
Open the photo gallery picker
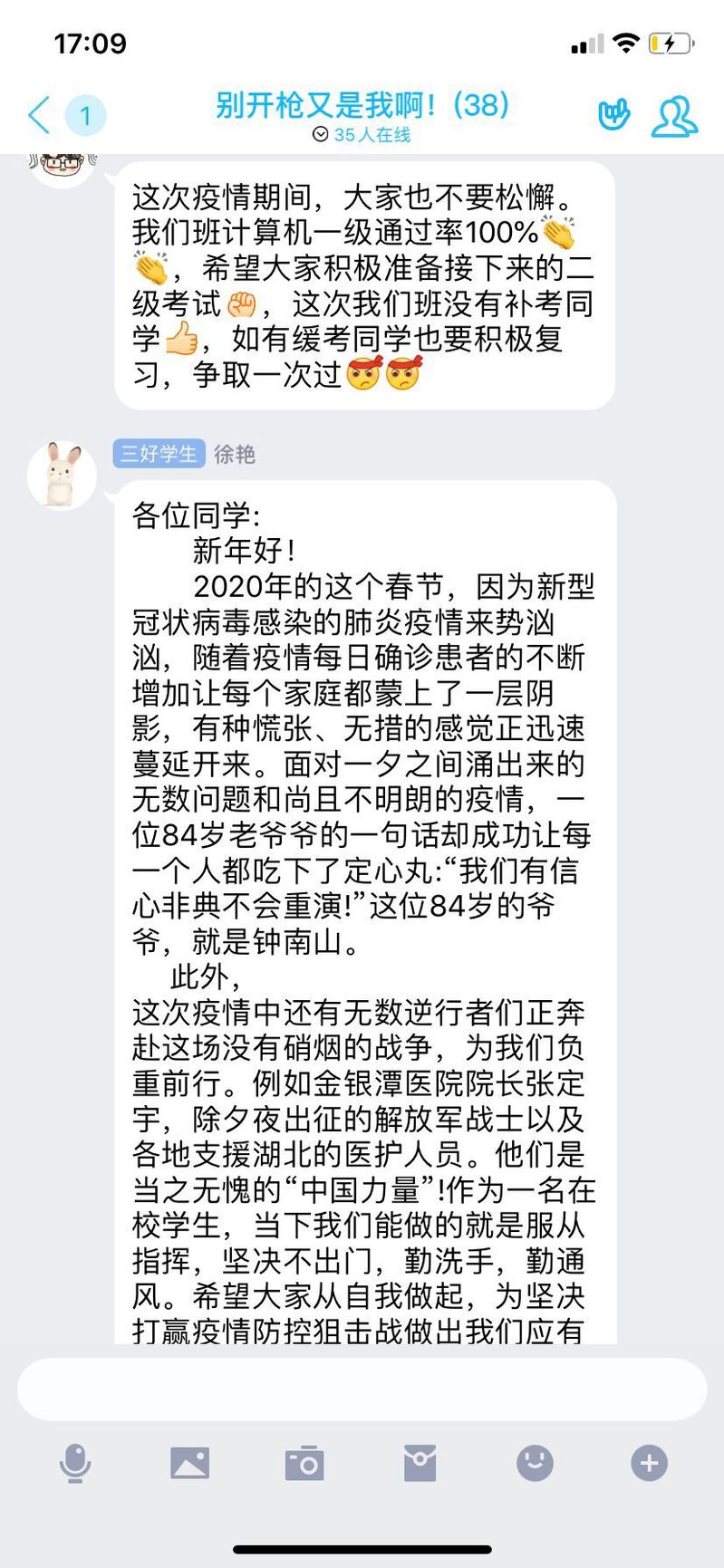pos(189,1463)
